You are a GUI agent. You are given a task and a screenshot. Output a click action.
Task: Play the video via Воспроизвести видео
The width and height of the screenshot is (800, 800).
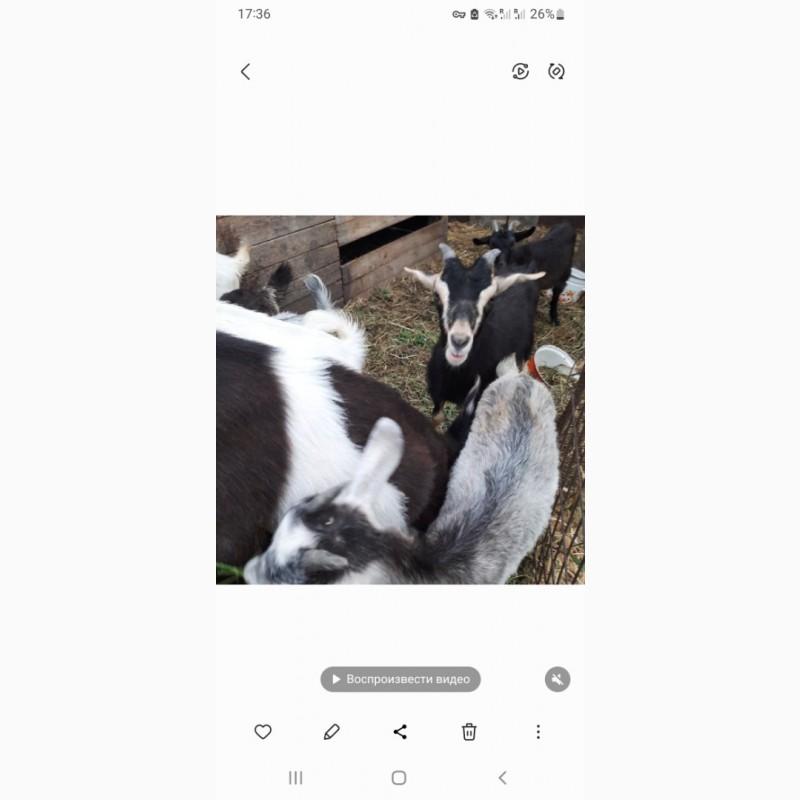tap(401, 679)
